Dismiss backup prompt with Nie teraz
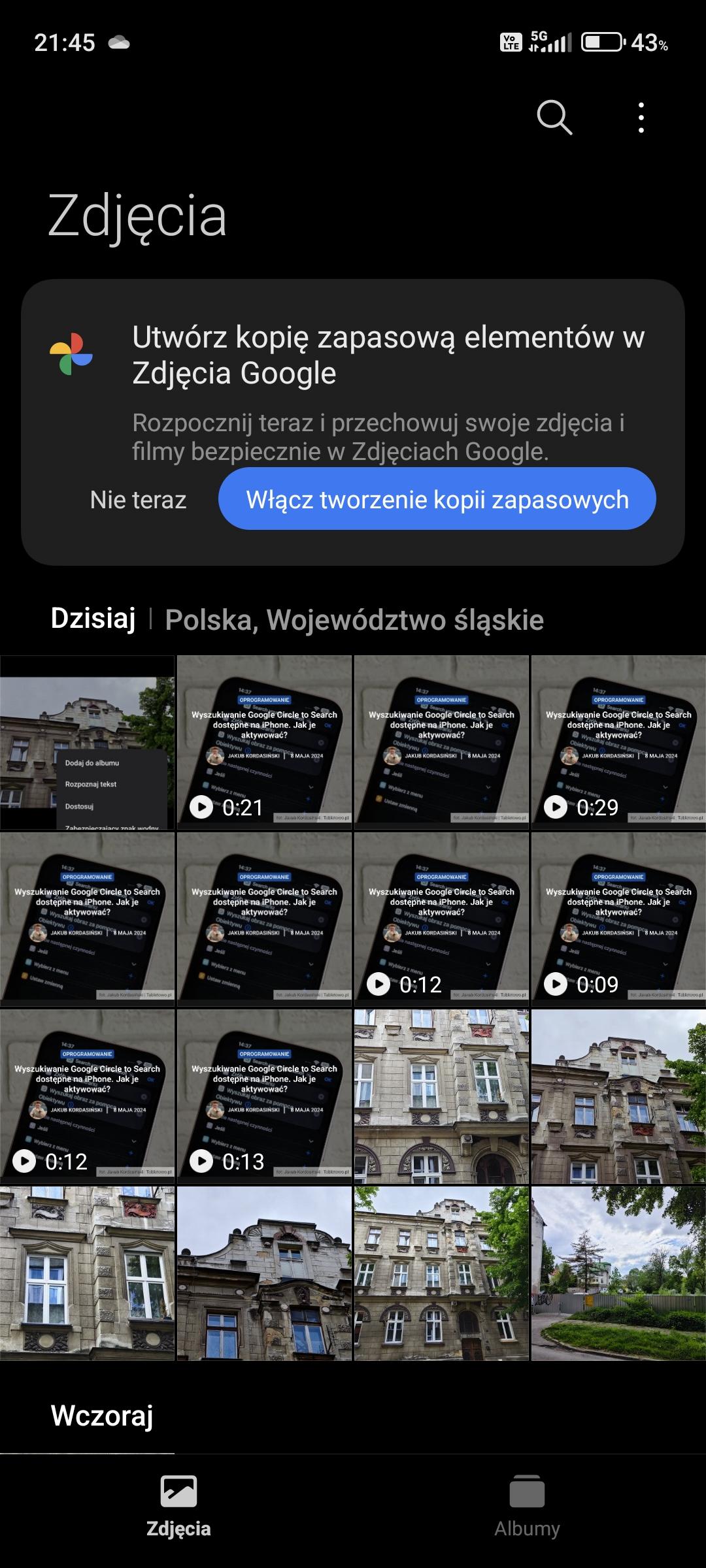The width and height of the screenshot is (706, 1568). 139,500
